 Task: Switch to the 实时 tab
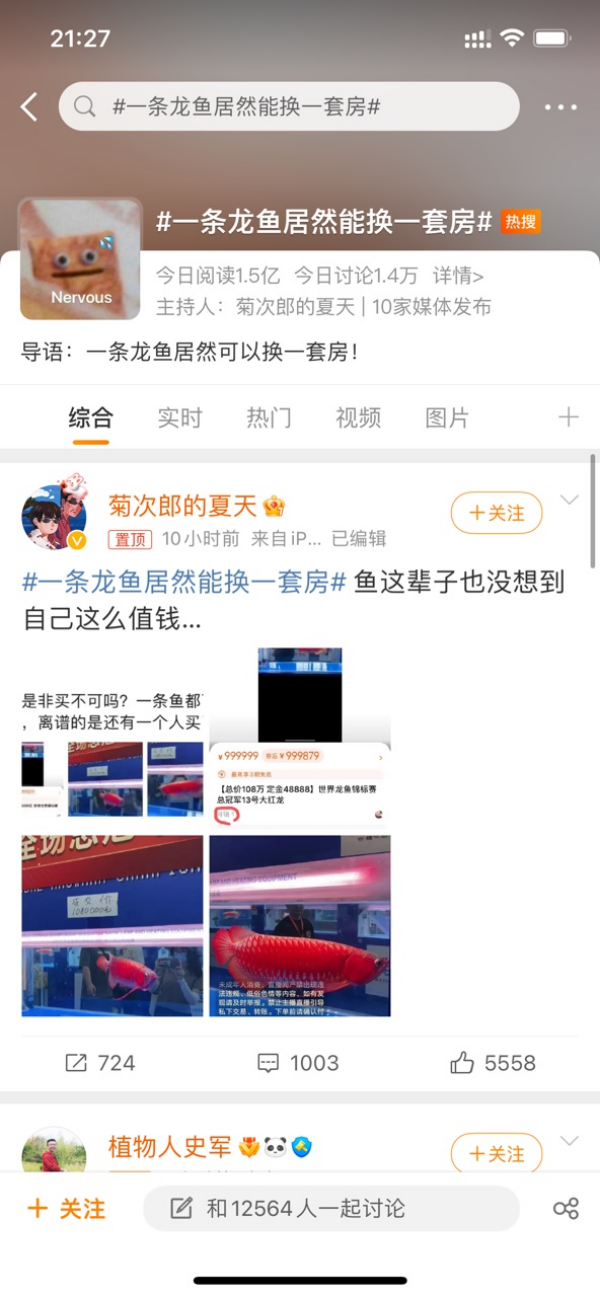(x=180, y=418)
